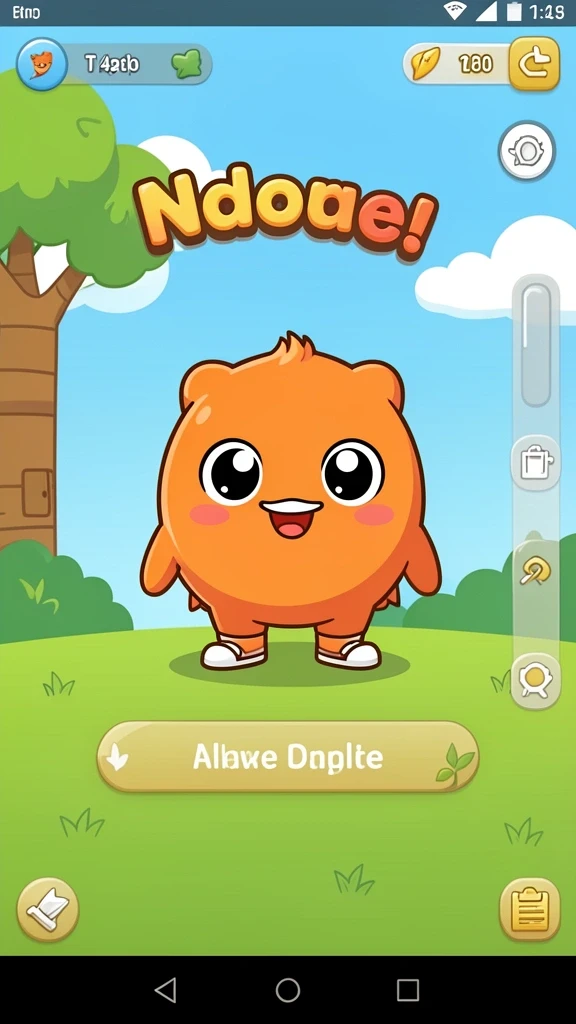Viewport: 576px width, 1024px height.
Task: Tap the yellow arrow button beside coin counter
Action: point(534,63)
